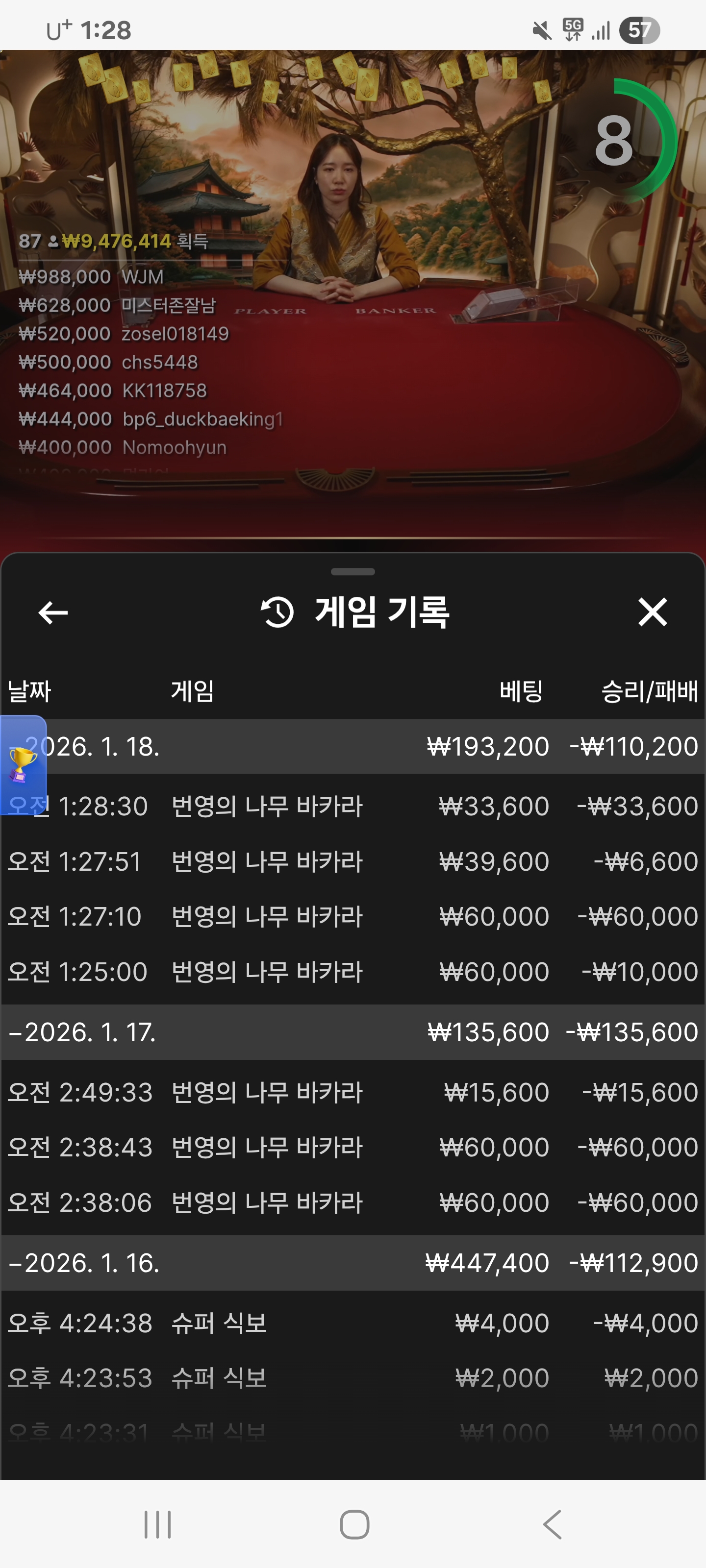Image resolution: width=706 pixels, height=1568 pixels.
Task: Go to the phone home screen
Action: coord(354,1525)
